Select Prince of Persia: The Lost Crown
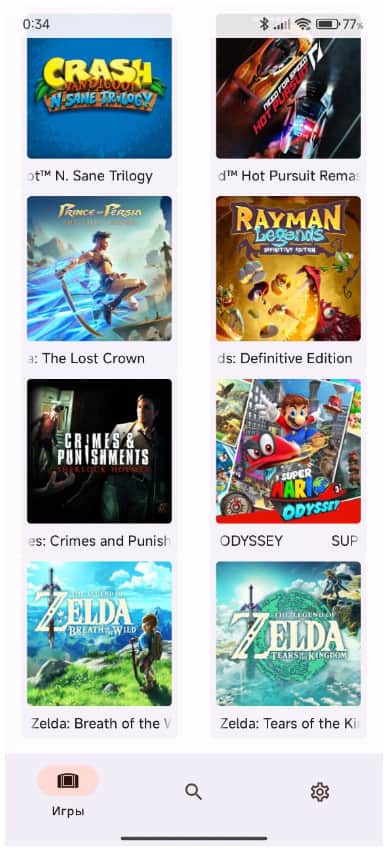The width and height of the screenshot is (387, 851). 99,282
